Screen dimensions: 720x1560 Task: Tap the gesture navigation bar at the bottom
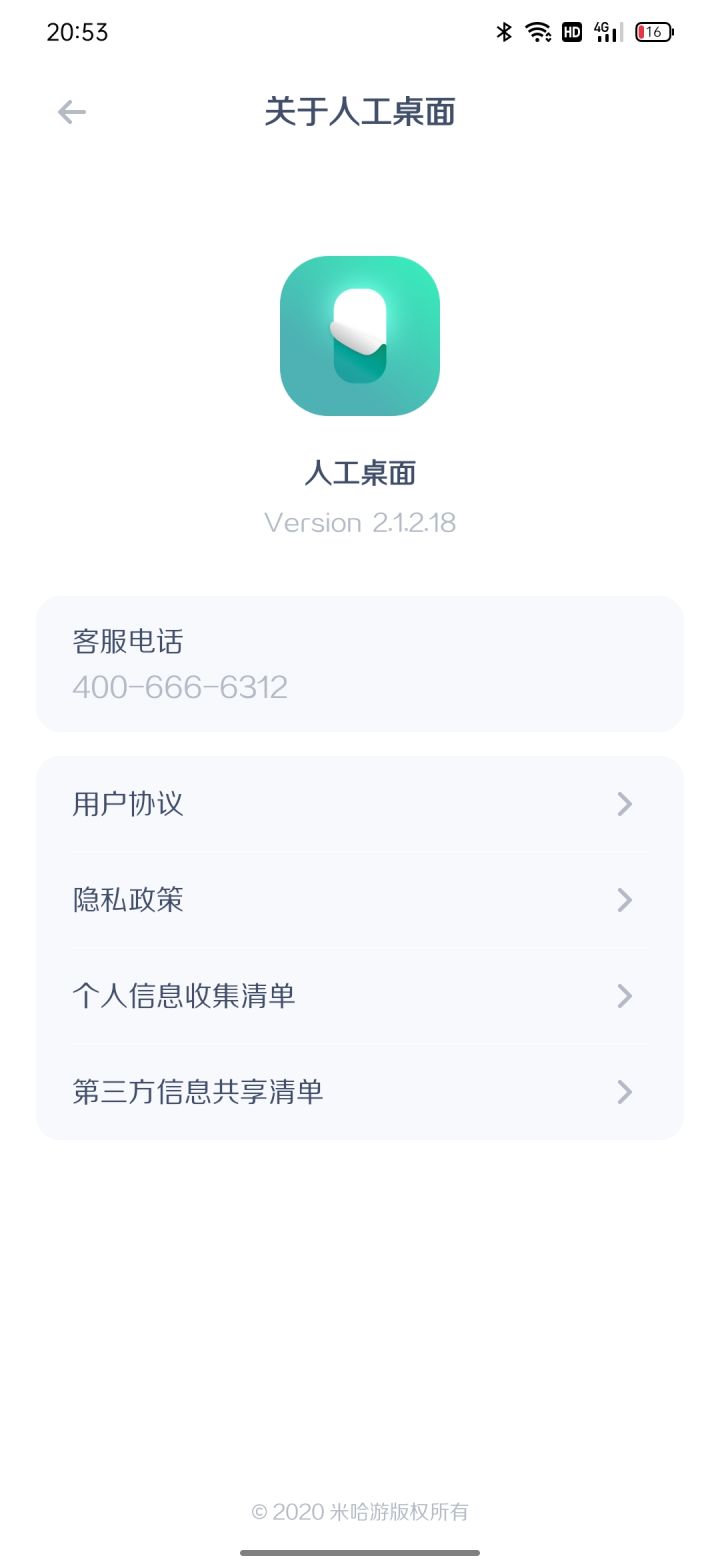click(360, 1552)
